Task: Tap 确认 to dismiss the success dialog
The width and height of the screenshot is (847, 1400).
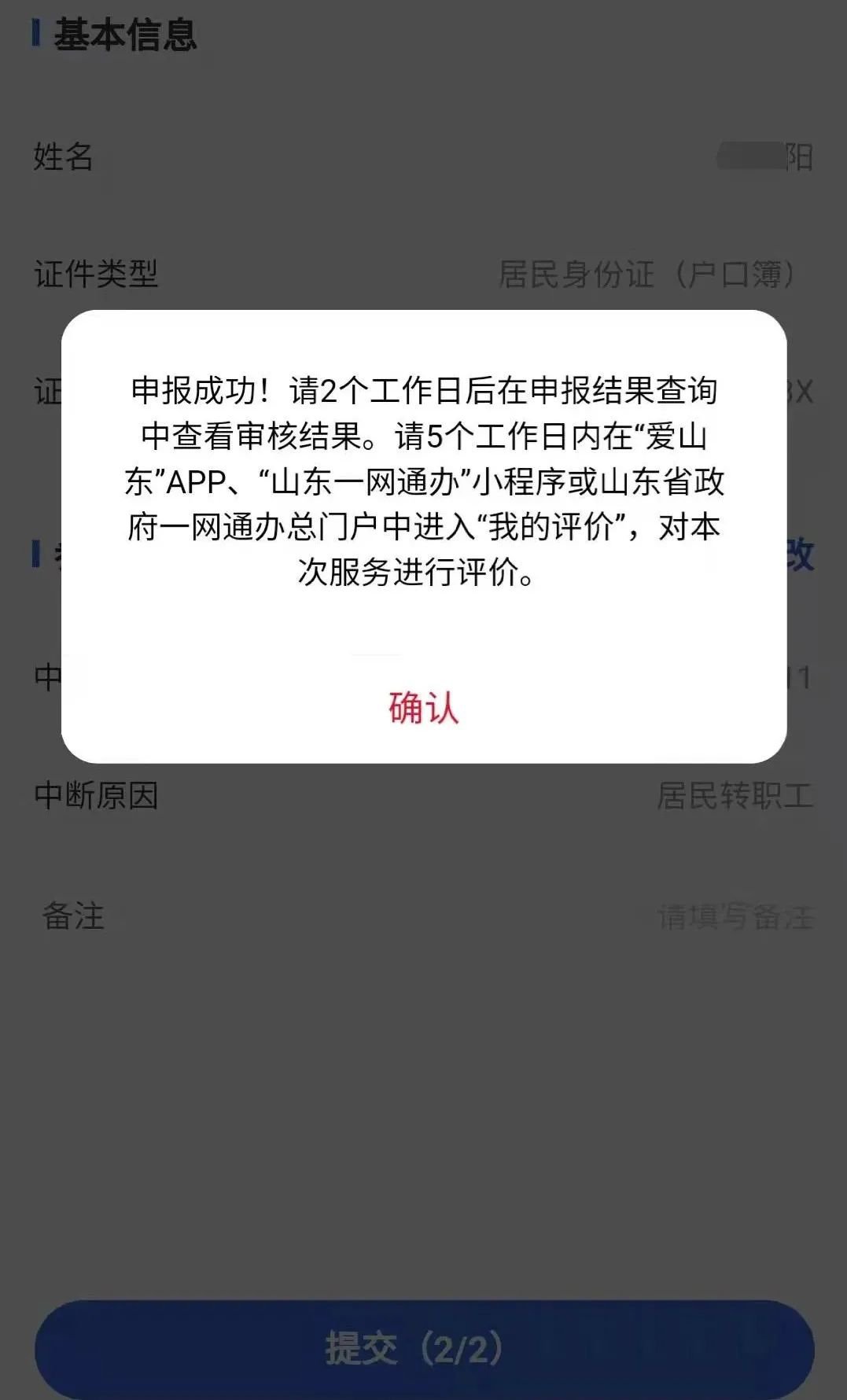Action: tap(423, 707)
